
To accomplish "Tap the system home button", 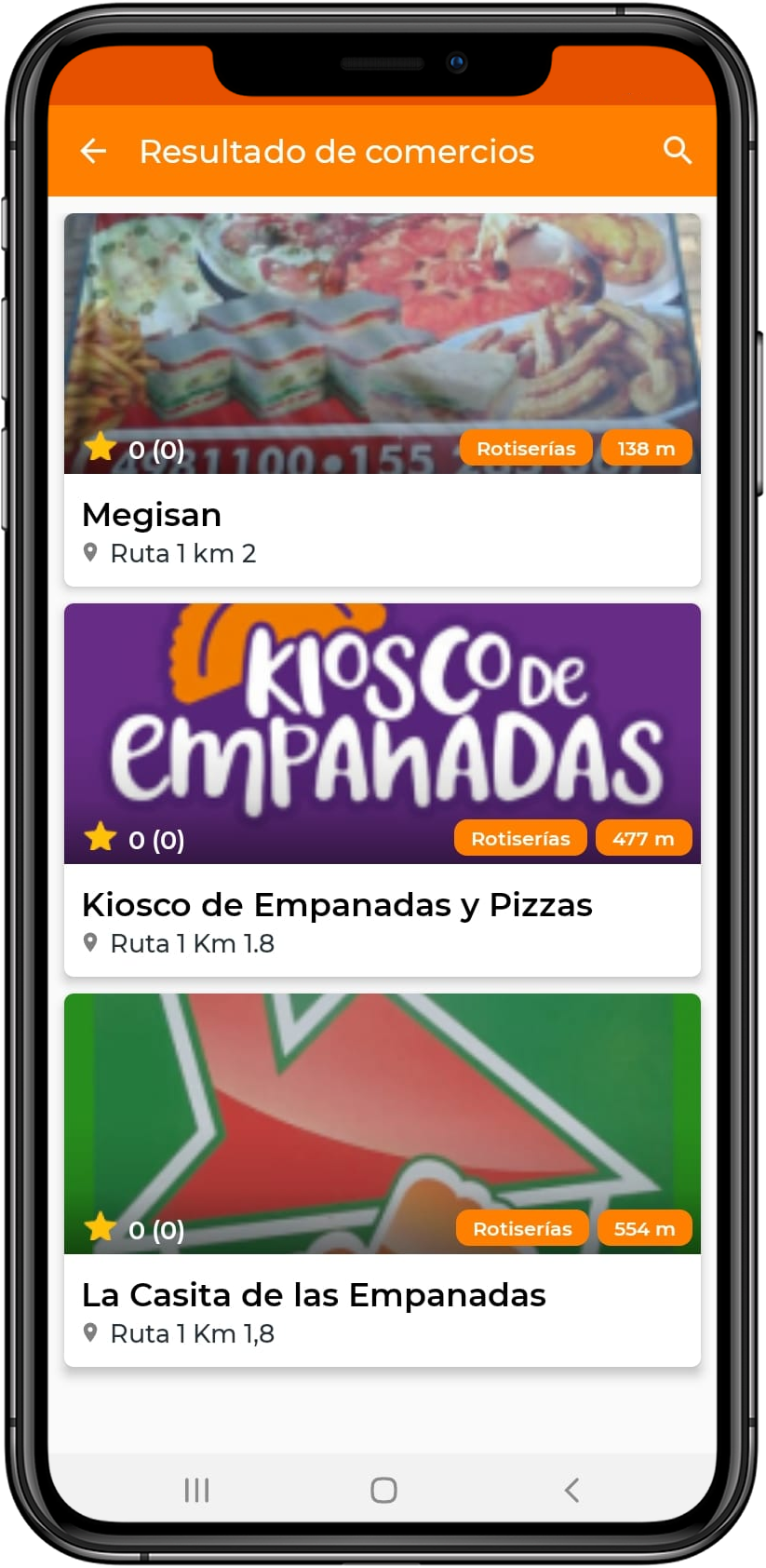I will tap(383, 1490).
